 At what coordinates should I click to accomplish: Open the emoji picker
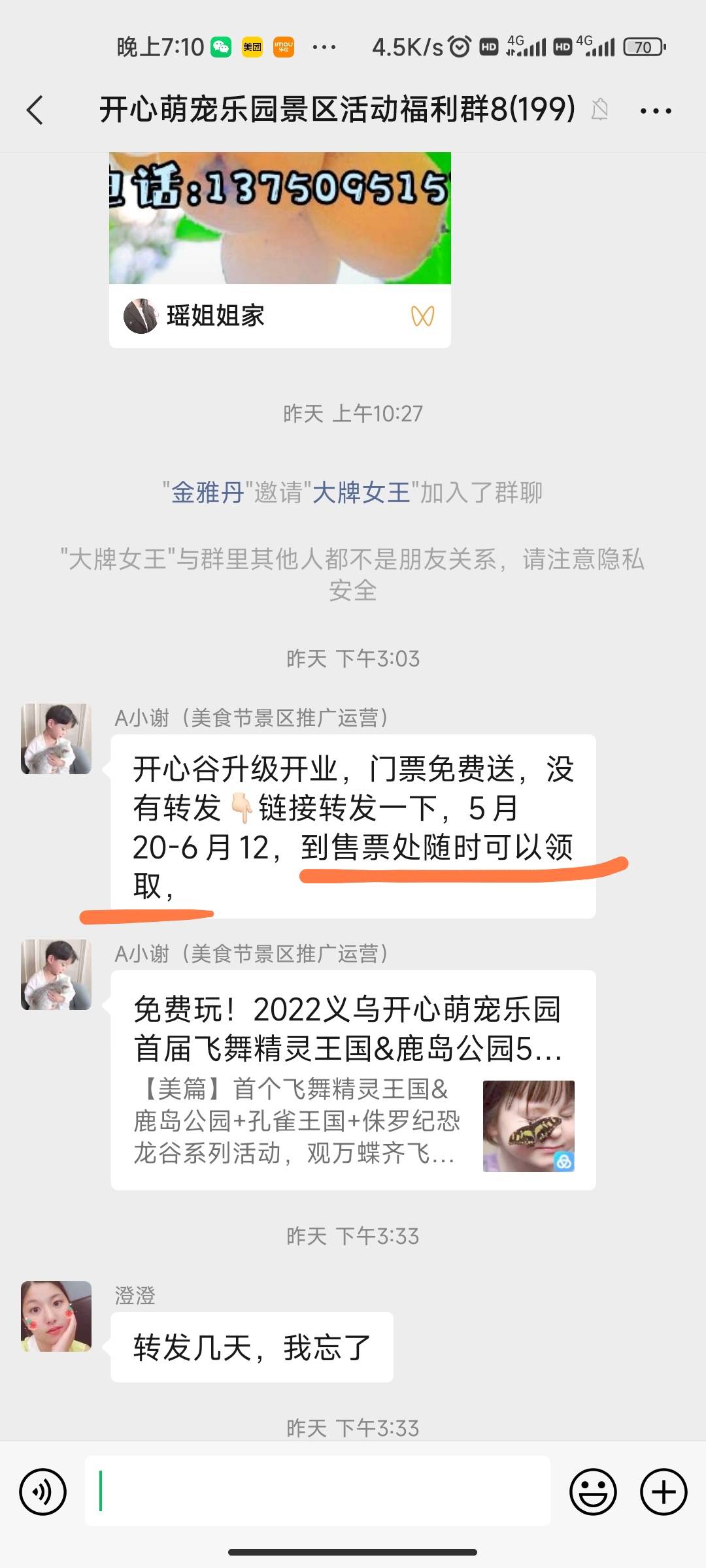(593, 1492)
